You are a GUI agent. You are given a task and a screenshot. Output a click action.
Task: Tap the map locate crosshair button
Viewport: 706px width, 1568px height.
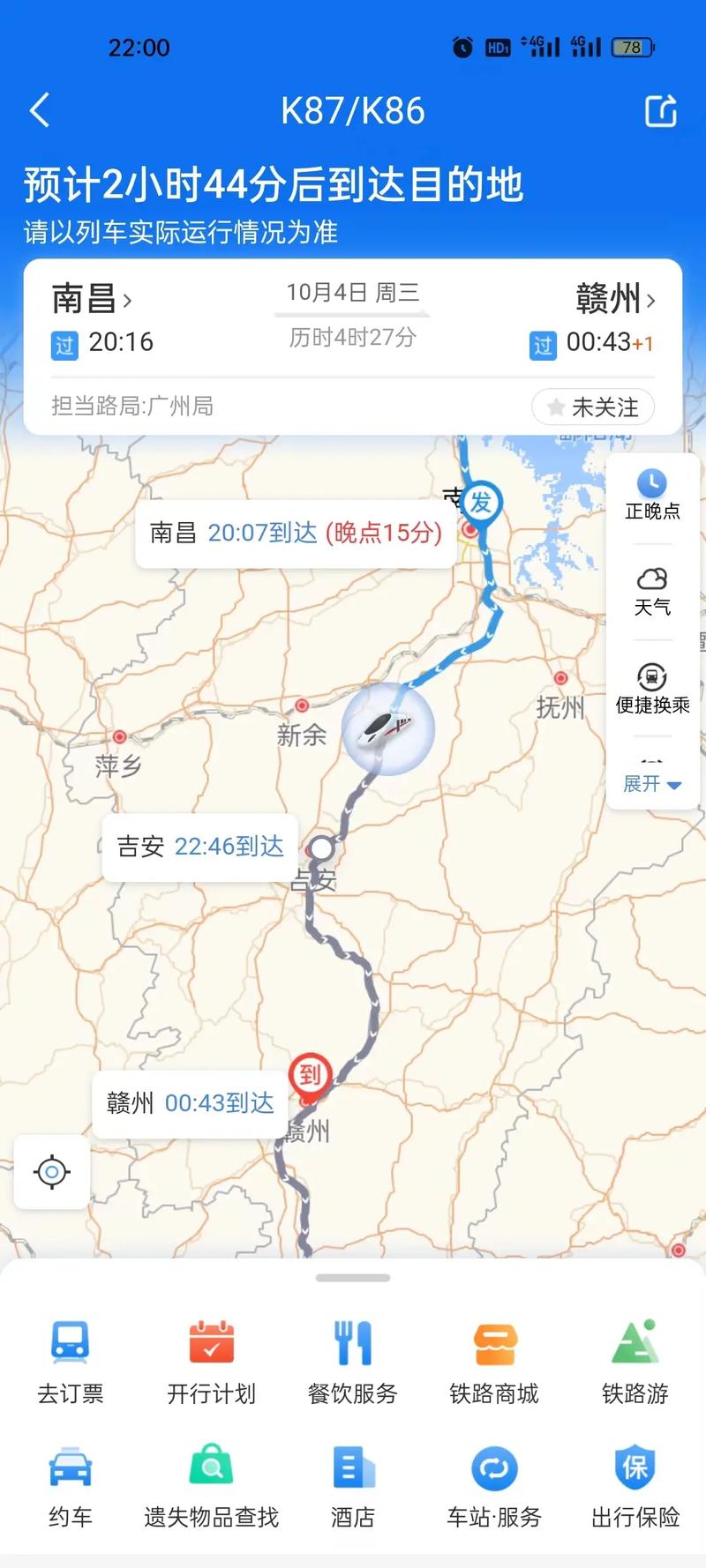click(51, 1172)
